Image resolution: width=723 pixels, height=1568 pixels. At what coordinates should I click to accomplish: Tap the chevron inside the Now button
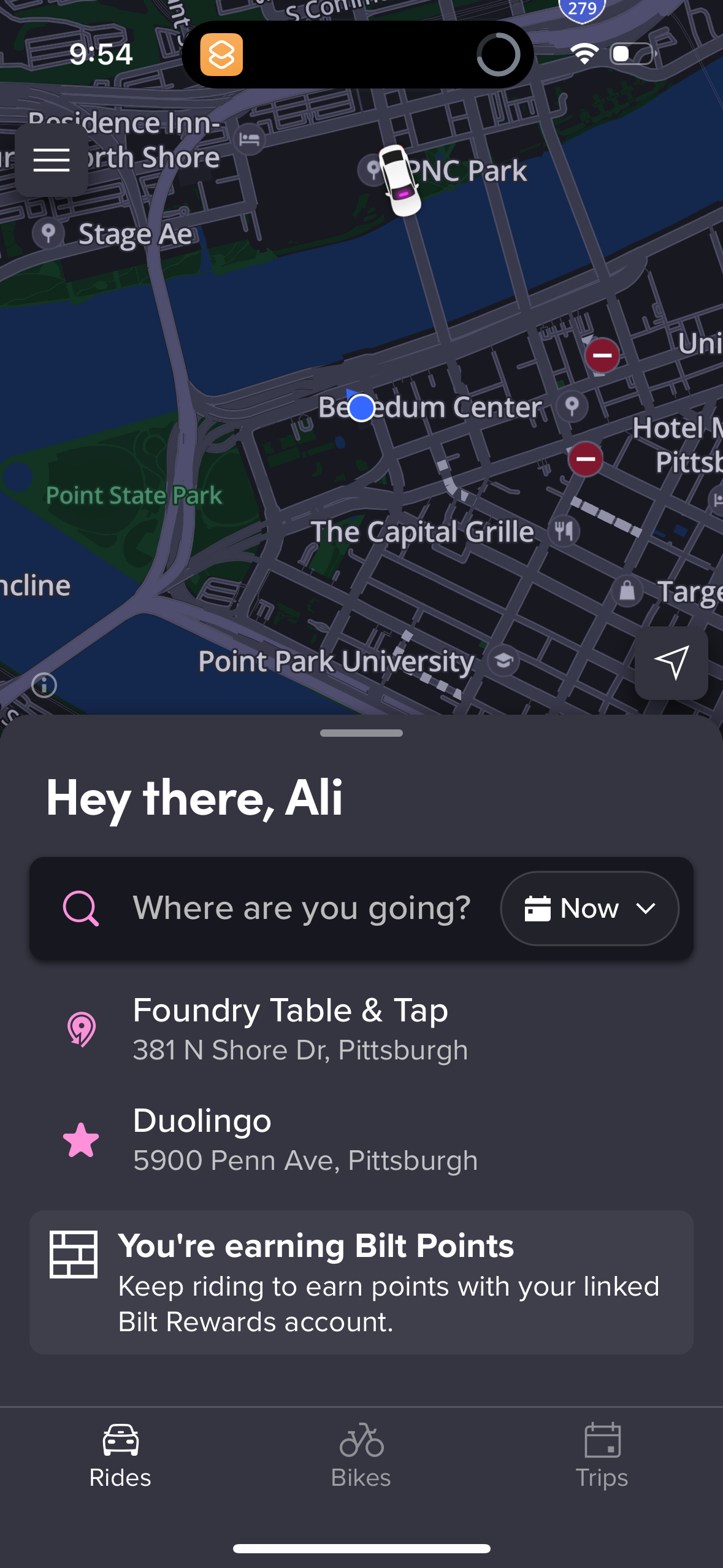coord(646,909)
